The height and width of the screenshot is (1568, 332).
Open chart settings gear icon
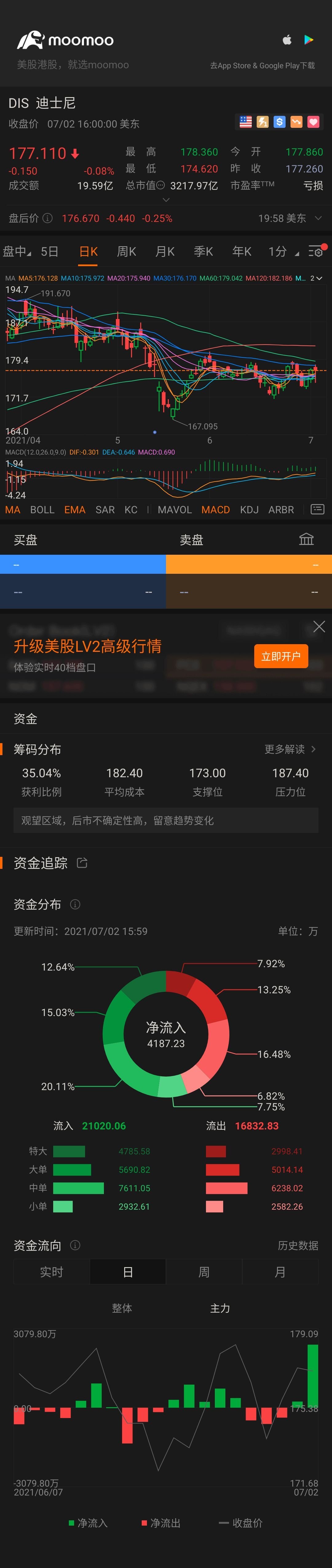[x=316, y=251]
